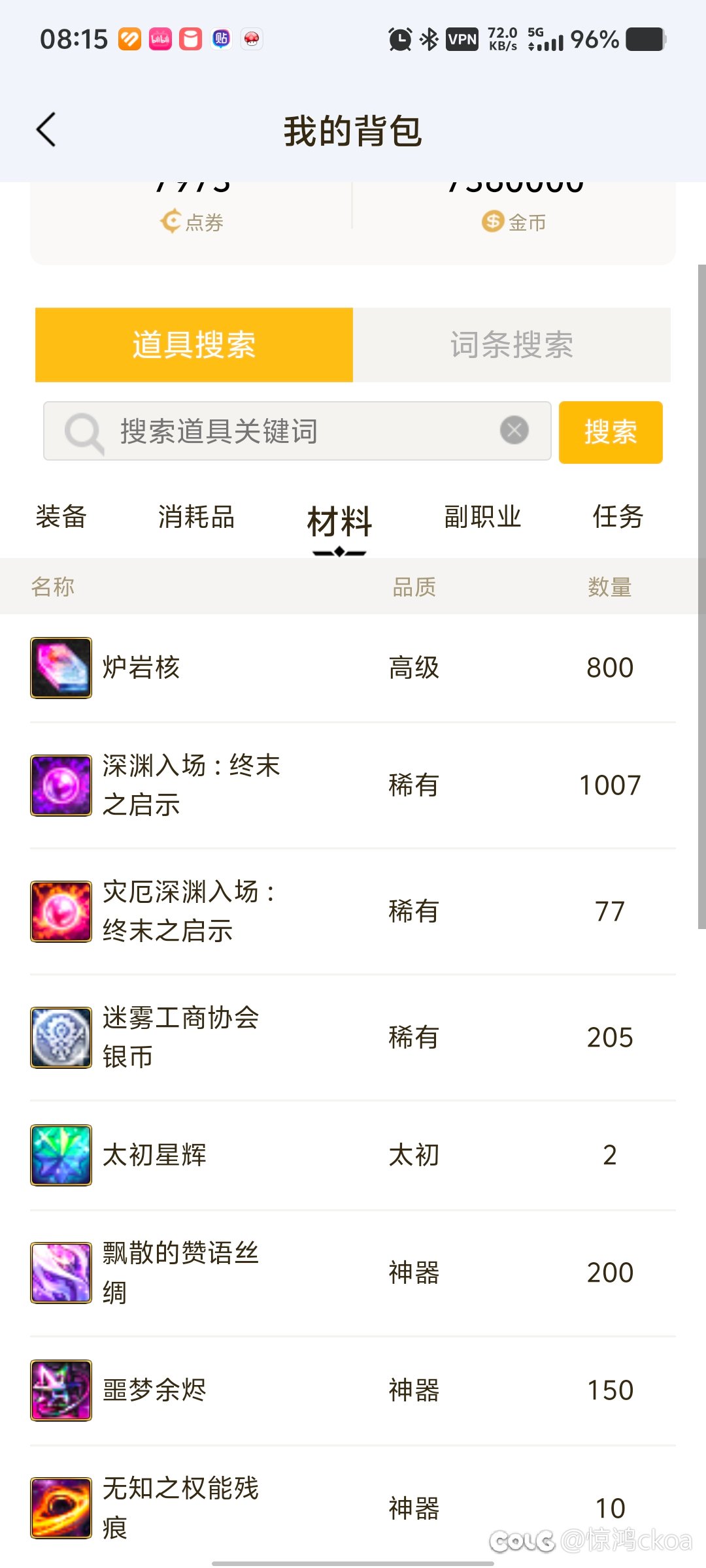This screenshot has width=706, height=1568.
Task: Open the 迷雾工商协会银币 item row
Action: [353, 1037]
